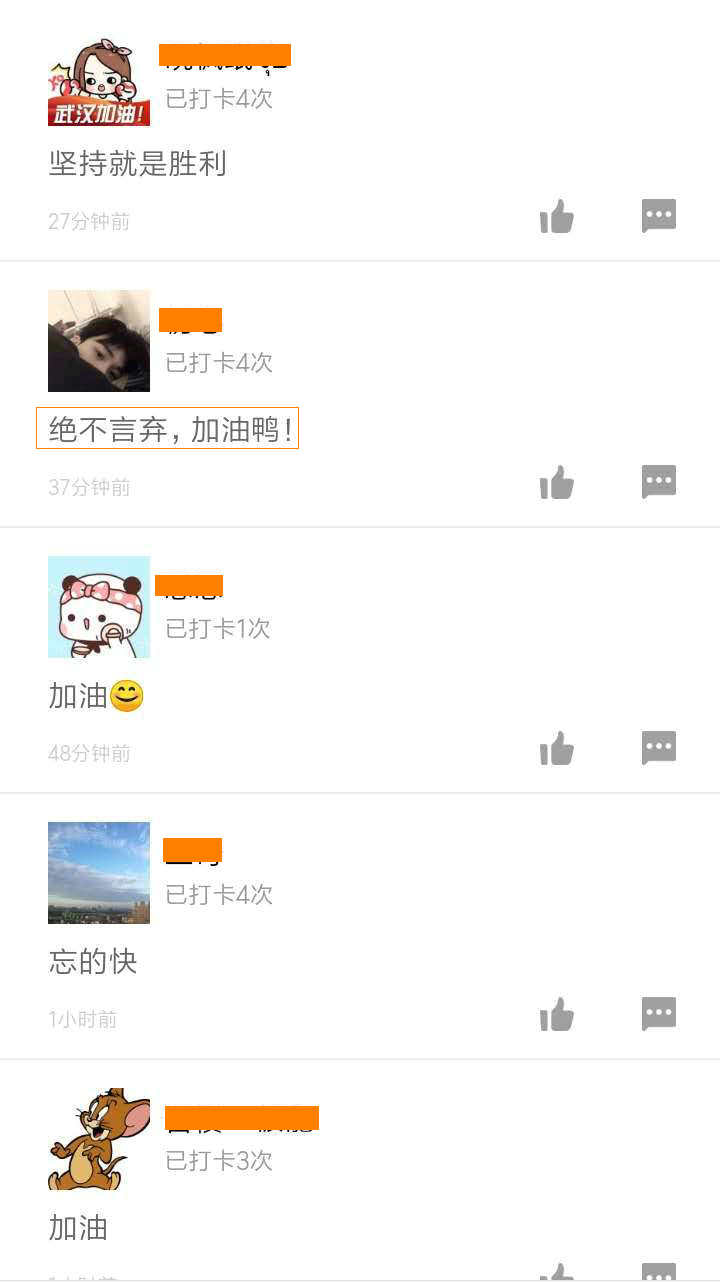Like the comment 坚持就是胜利

pos(557,216)
